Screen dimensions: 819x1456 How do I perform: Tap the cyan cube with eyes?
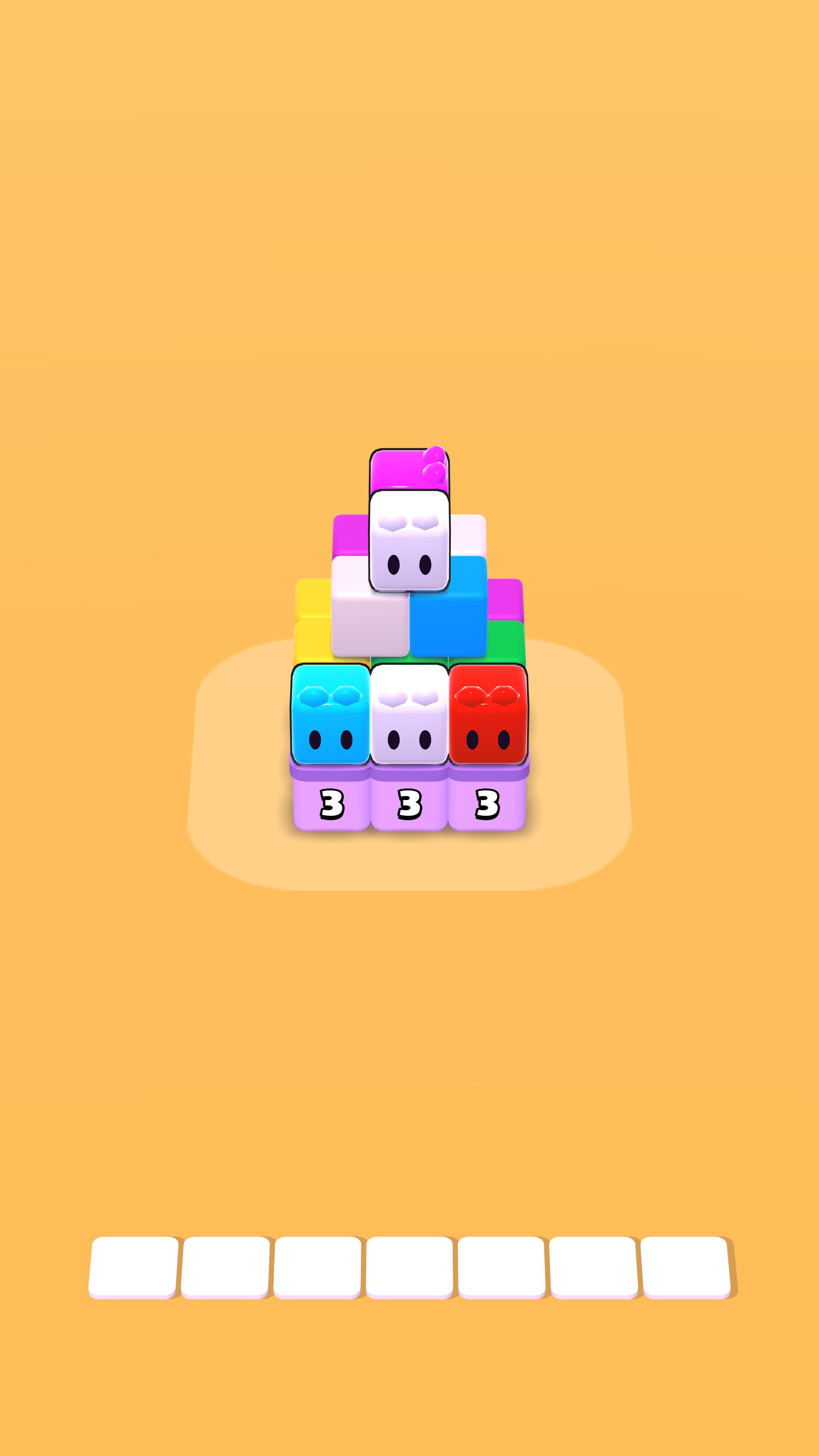click(x=331, y=714)
